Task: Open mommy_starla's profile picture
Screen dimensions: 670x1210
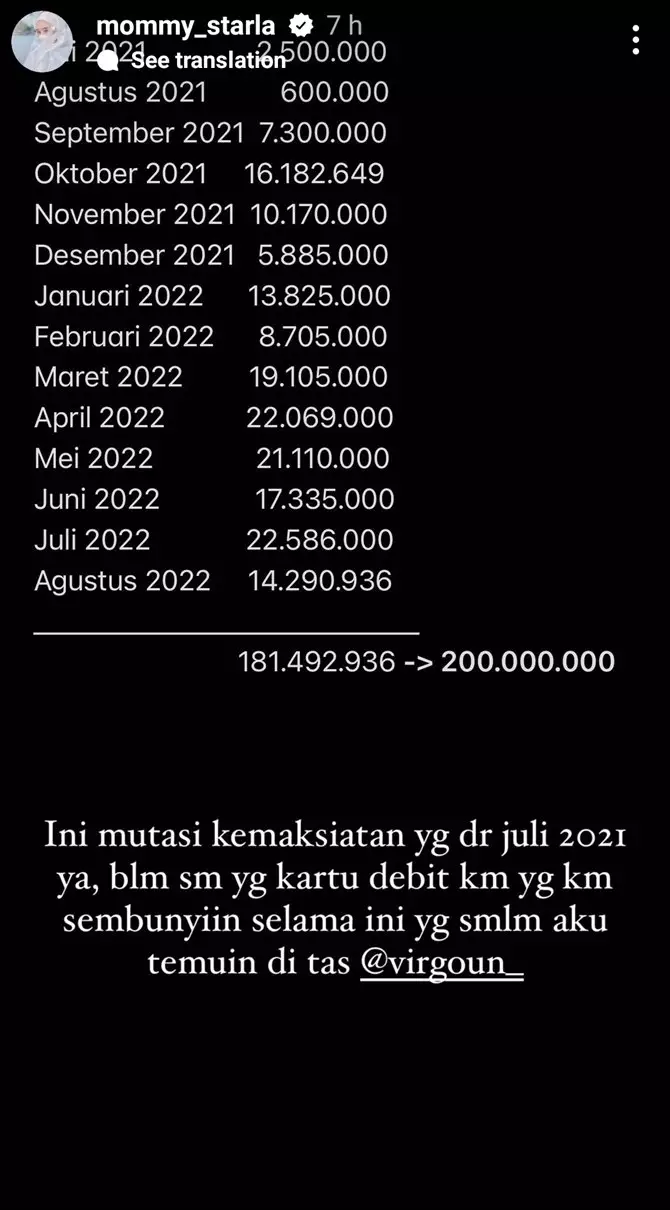Action: click(x=41, y=41)
